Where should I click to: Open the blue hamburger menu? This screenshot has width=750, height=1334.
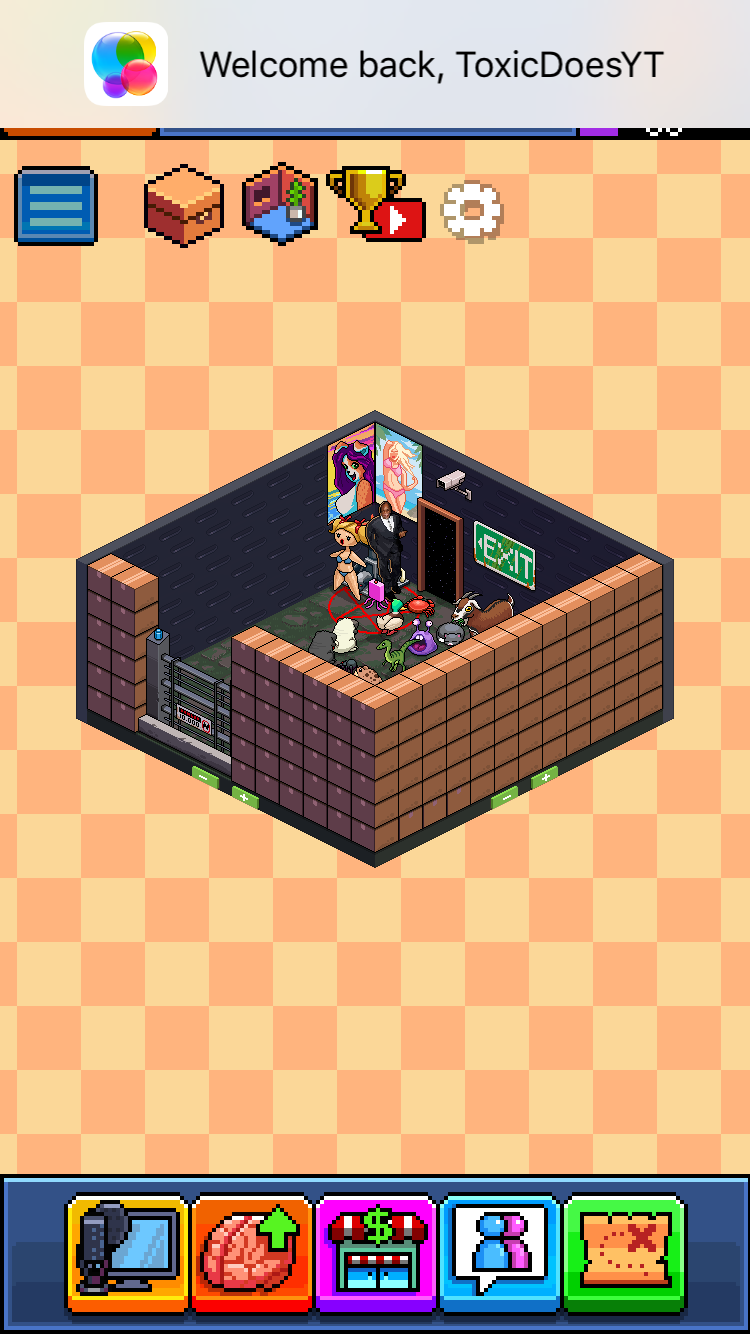coord(56,206)
